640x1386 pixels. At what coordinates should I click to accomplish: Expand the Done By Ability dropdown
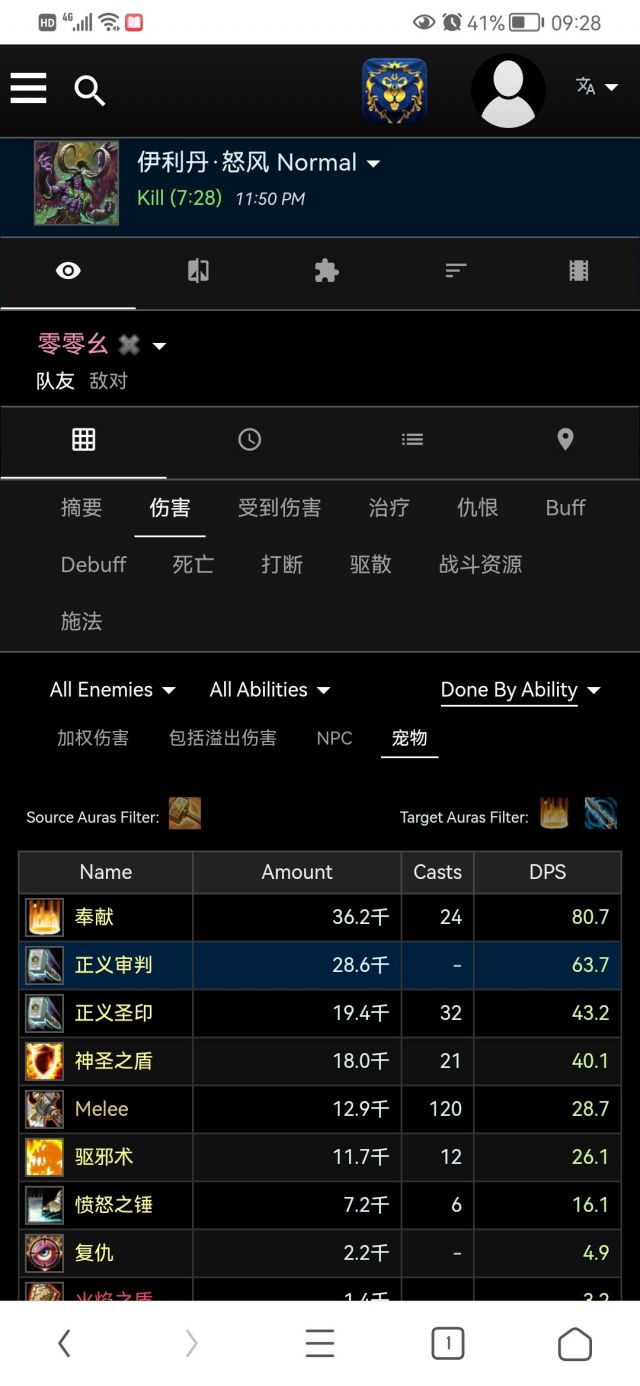(x=520, y=690)
